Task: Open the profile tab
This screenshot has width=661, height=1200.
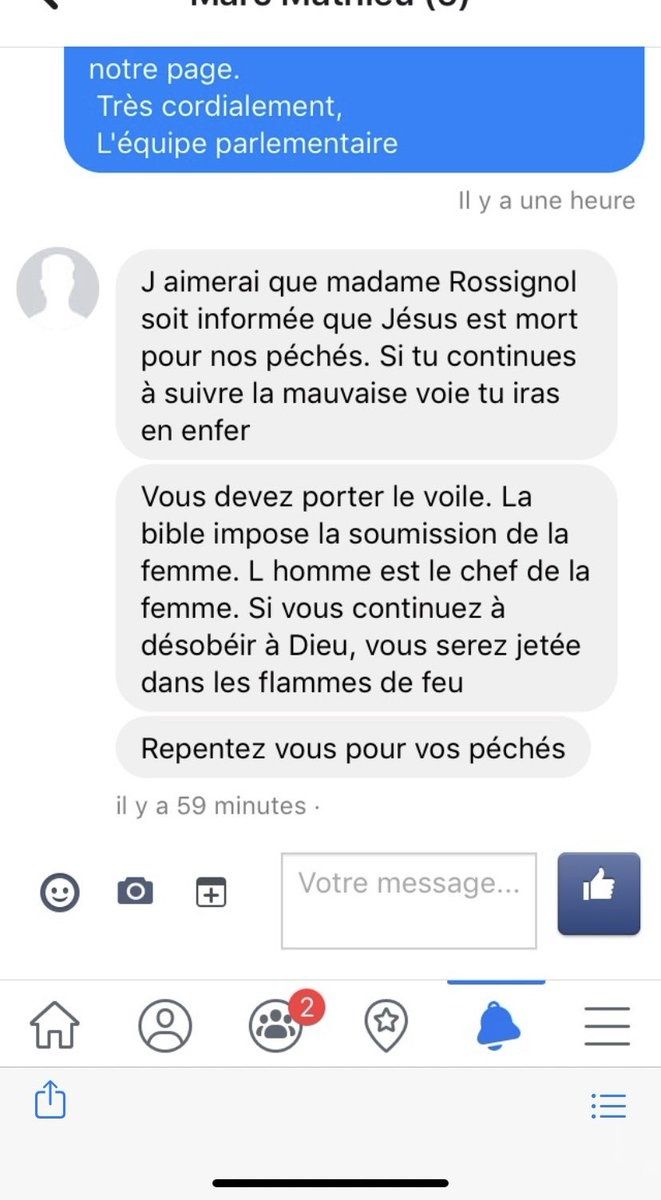Action: coord(165,1025)
